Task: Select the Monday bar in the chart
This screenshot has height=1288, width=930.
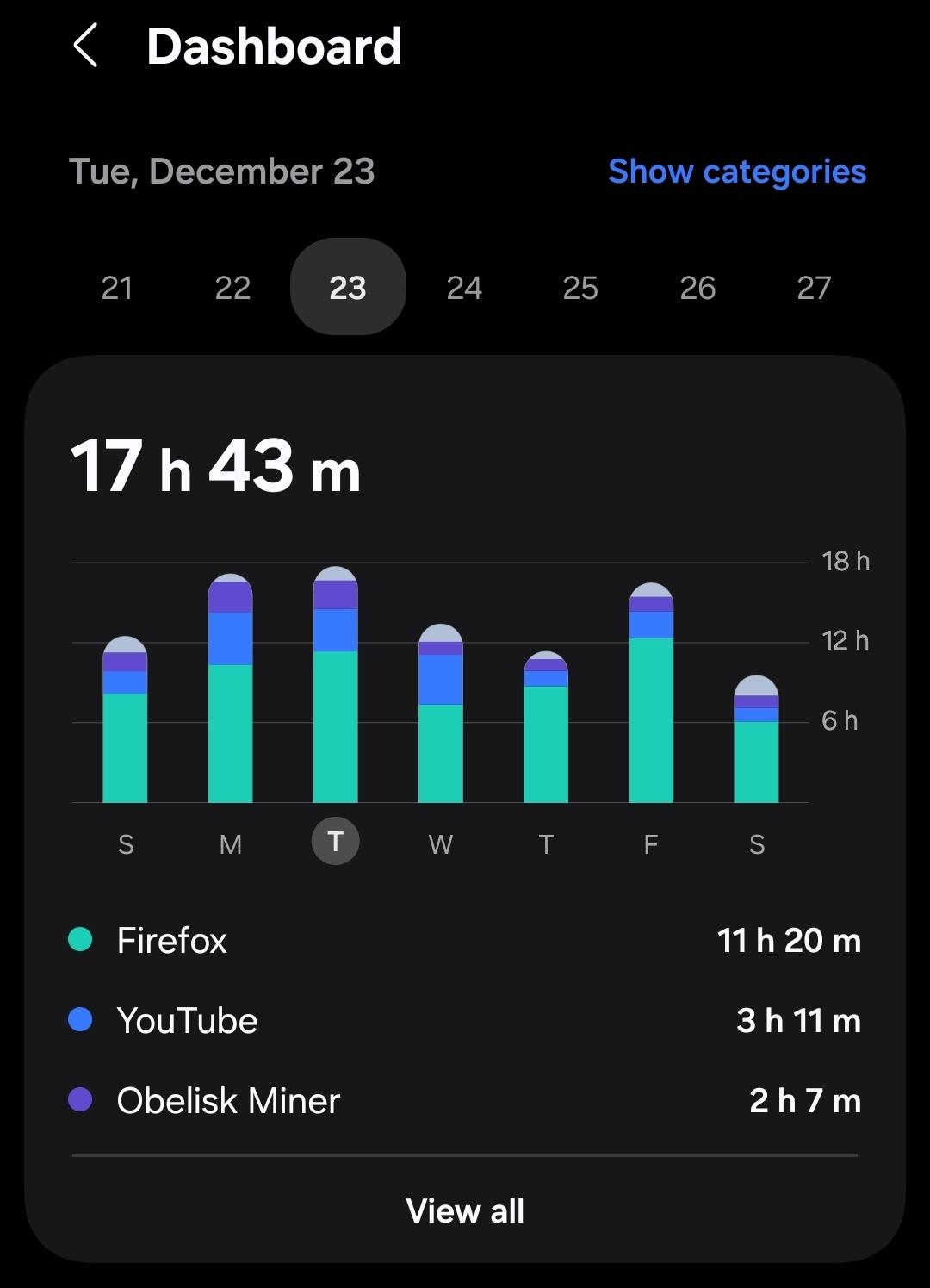Action: point(230,689)
